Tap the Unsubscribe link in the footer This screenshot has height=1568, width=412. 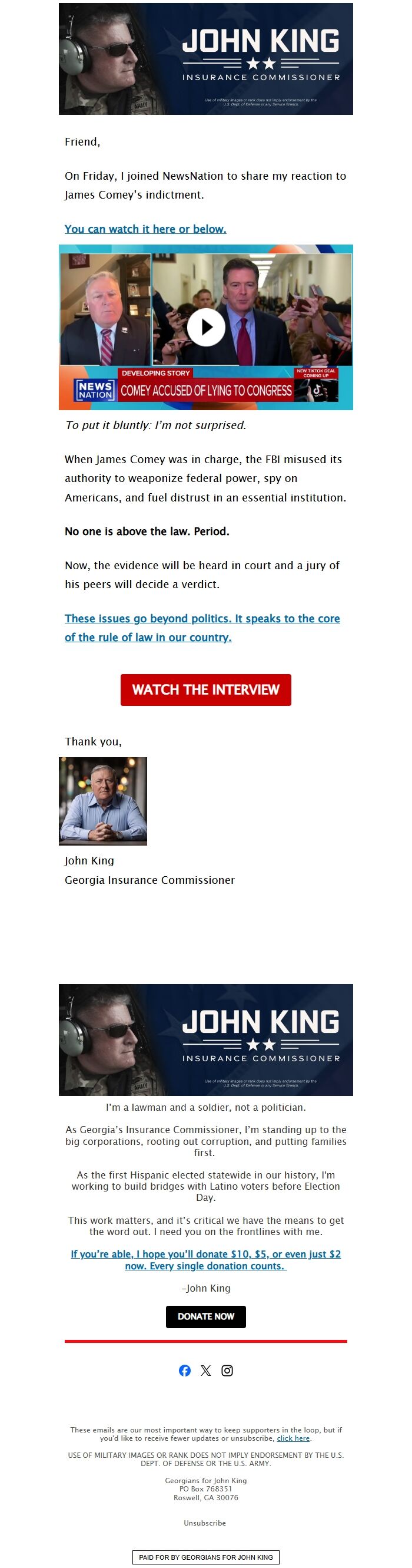tap(205, 1523)
